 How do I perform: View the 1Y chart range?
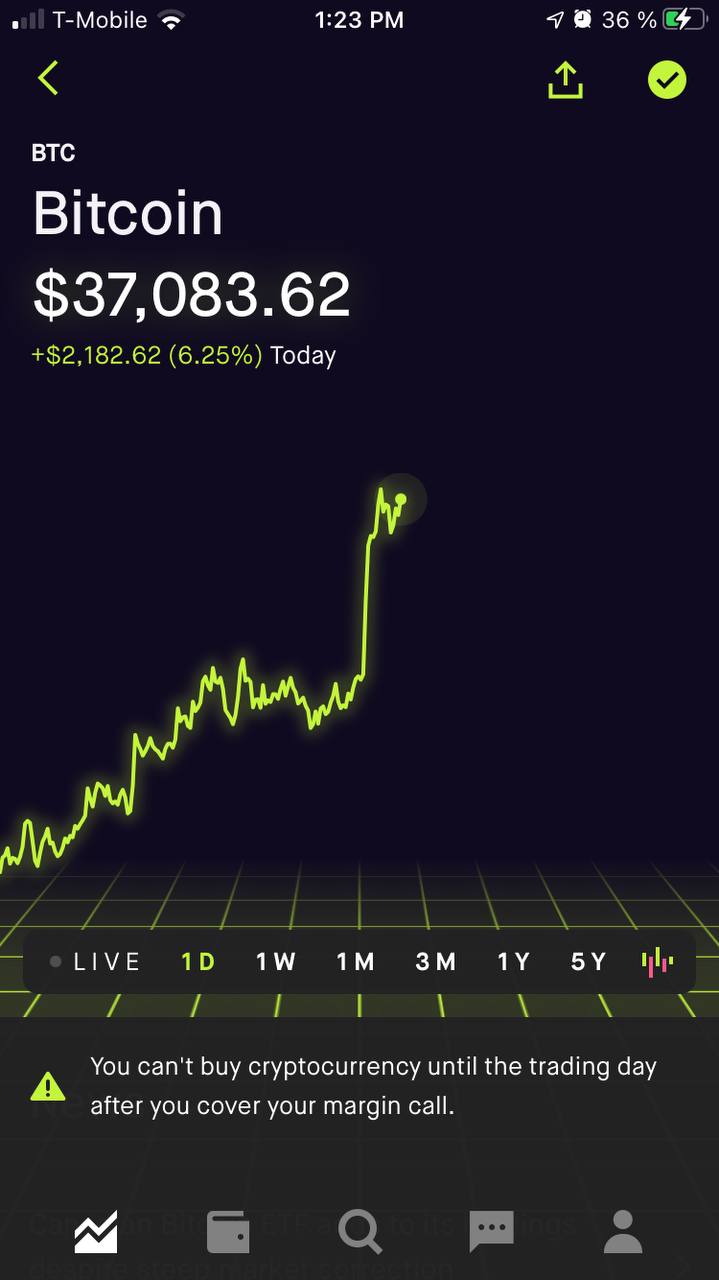(x=513, y=962)
